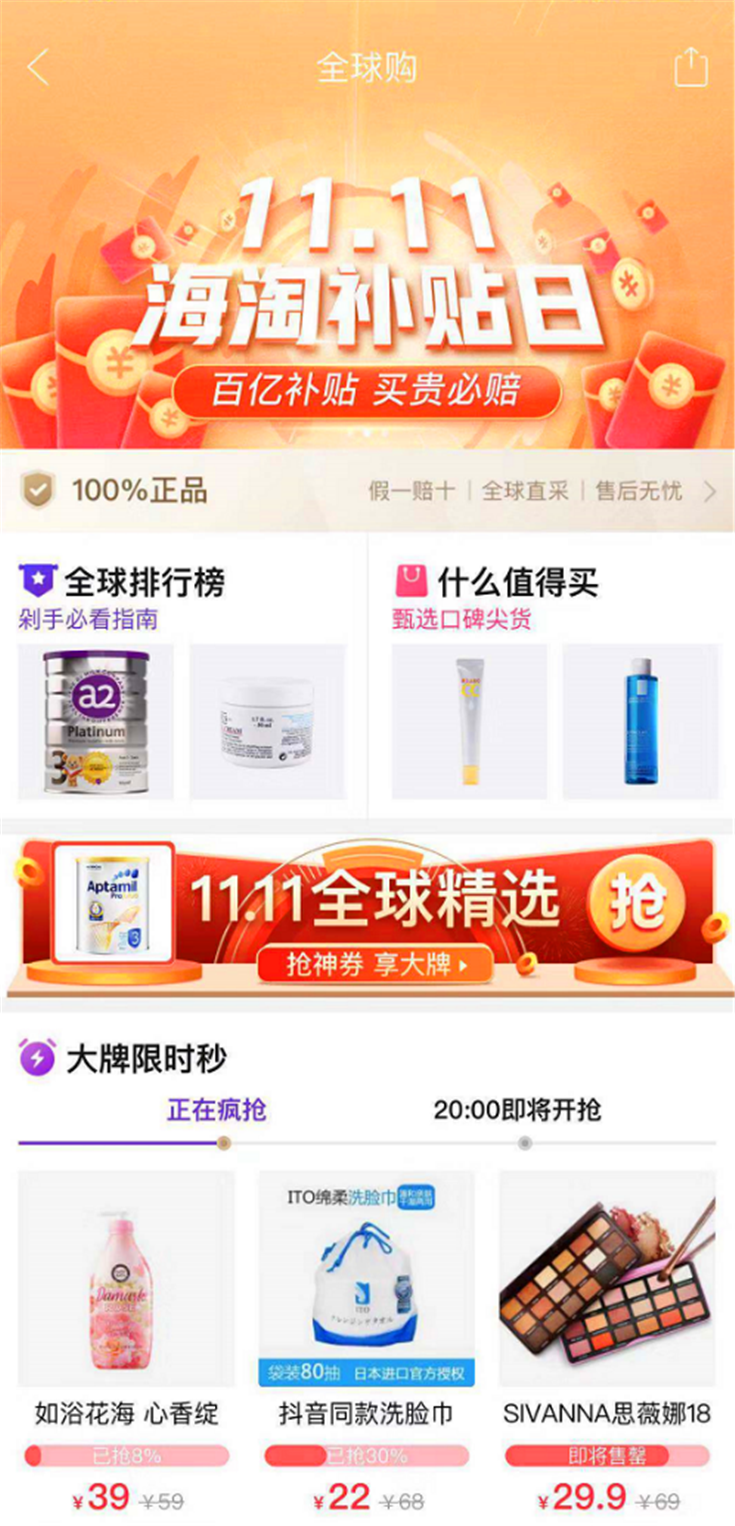Switch to 20:00即将开抢 tab
This screenshot has width=735, height=1526.
click(517, 1110)
